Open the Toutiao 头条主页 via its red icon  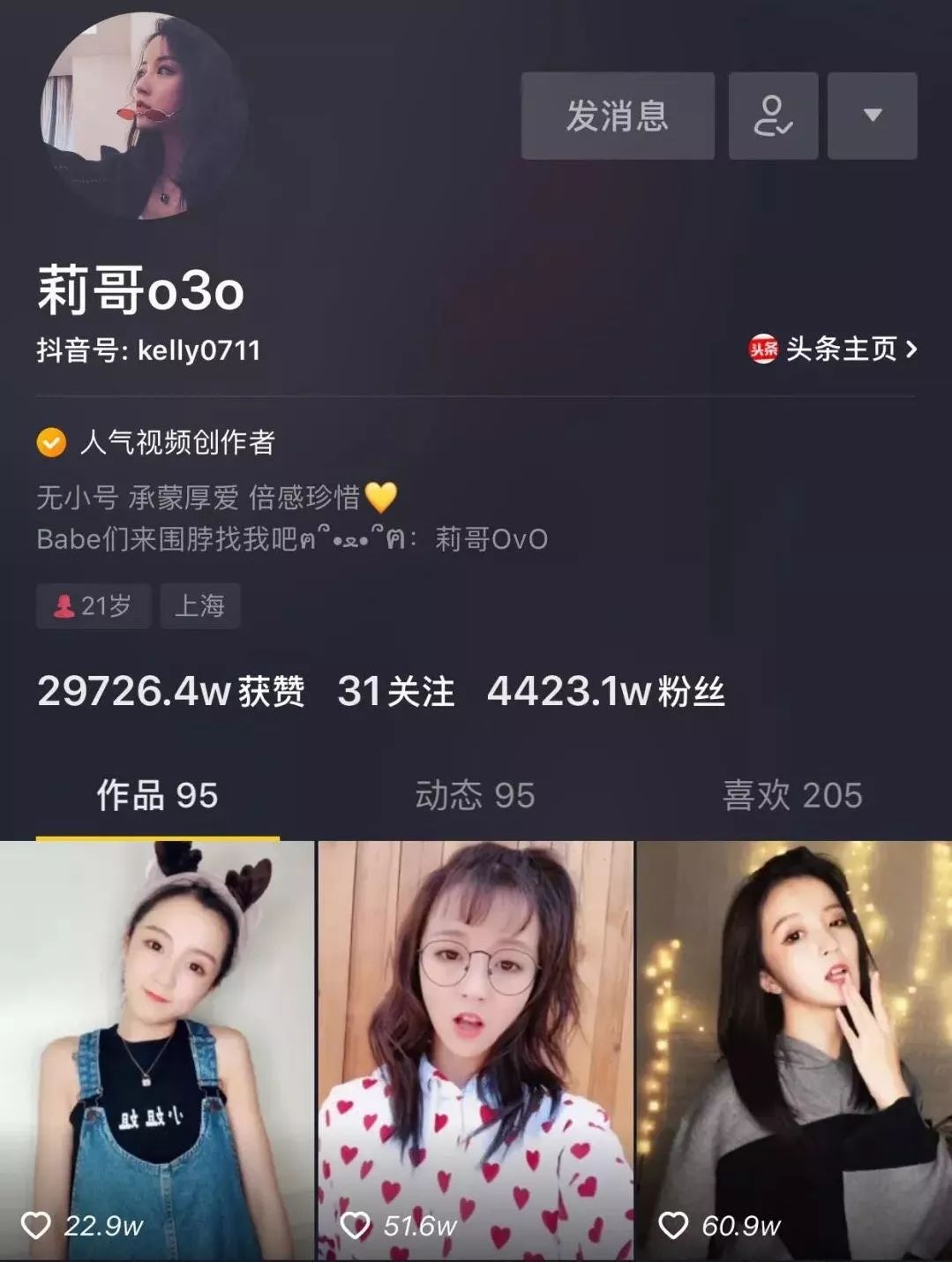coord(763,350)
